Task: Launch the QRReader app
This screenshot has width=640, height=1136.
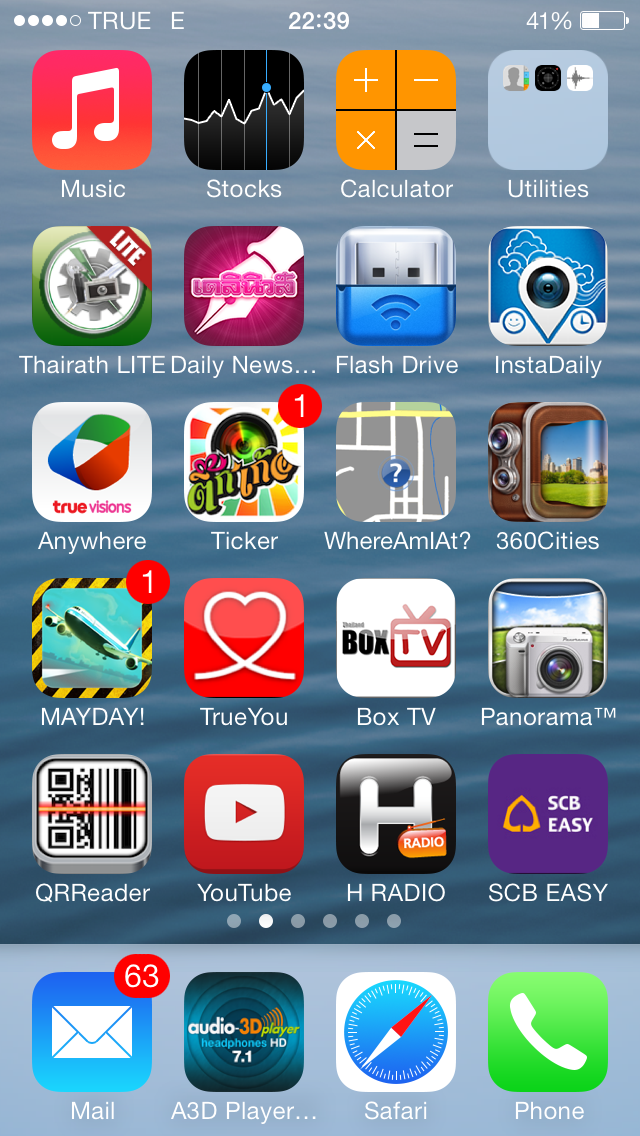Action: (92, 814)
